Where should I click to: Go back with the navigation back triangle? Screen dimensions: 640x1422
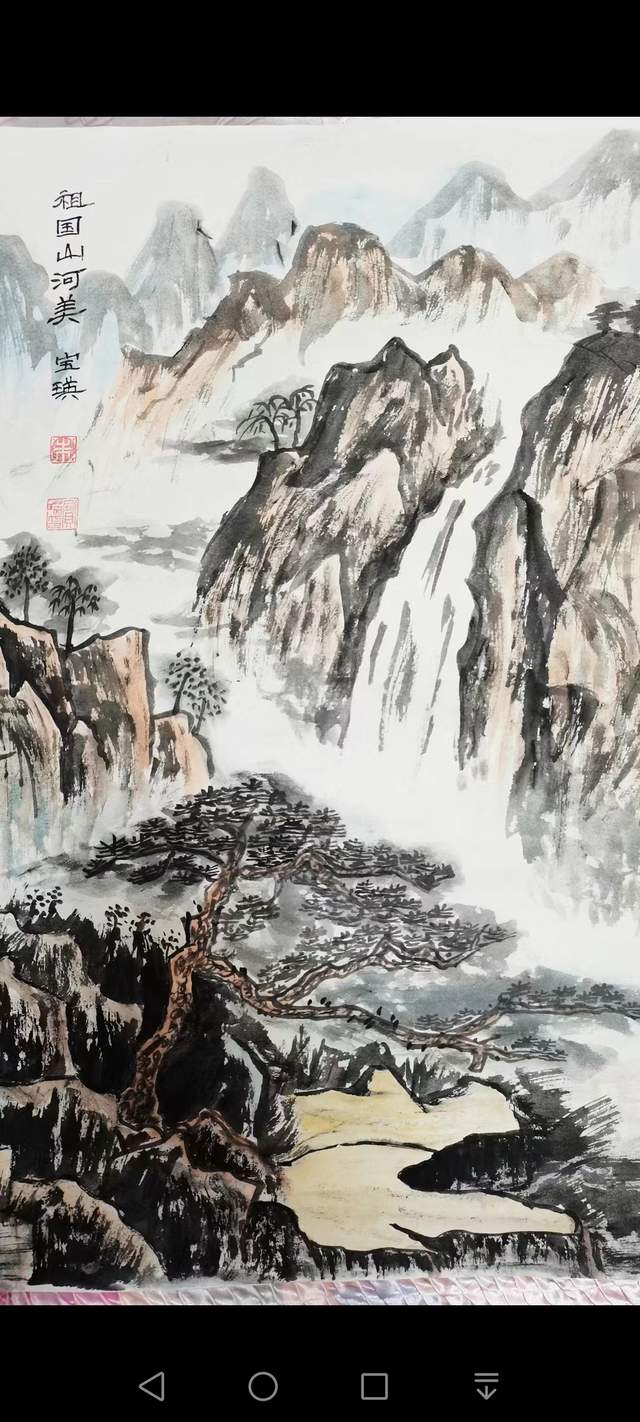click(152, 1385)
